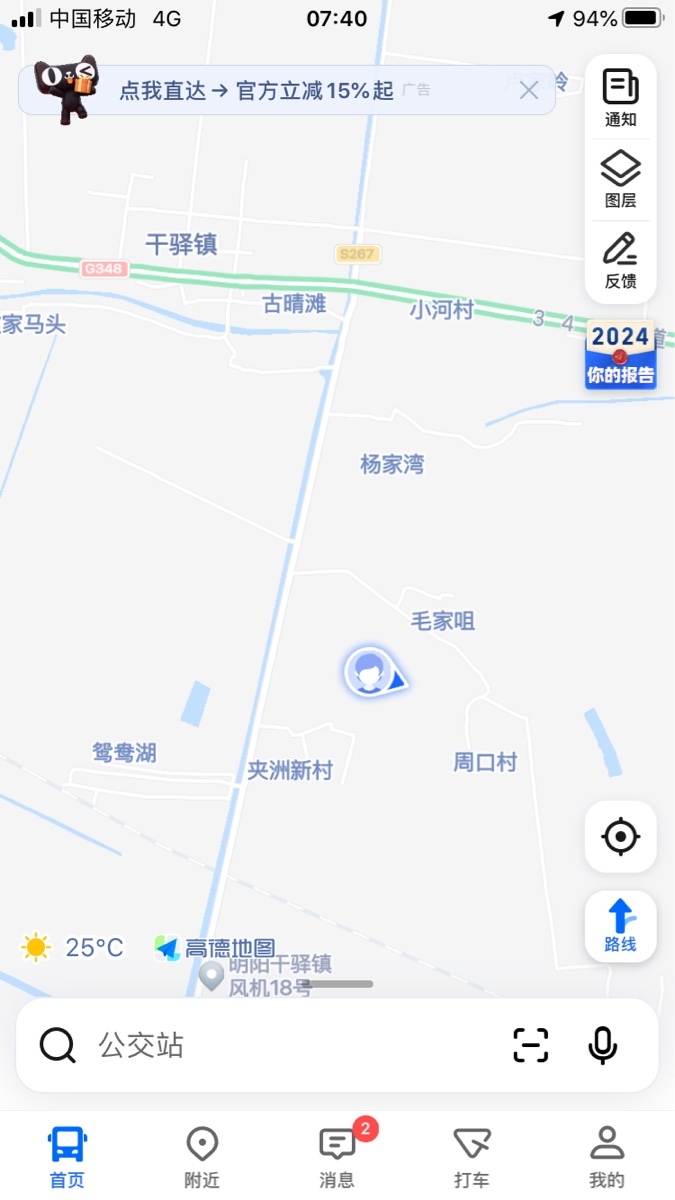
Task: Open the 图层 map layers menu
Action: coord(621,180)
